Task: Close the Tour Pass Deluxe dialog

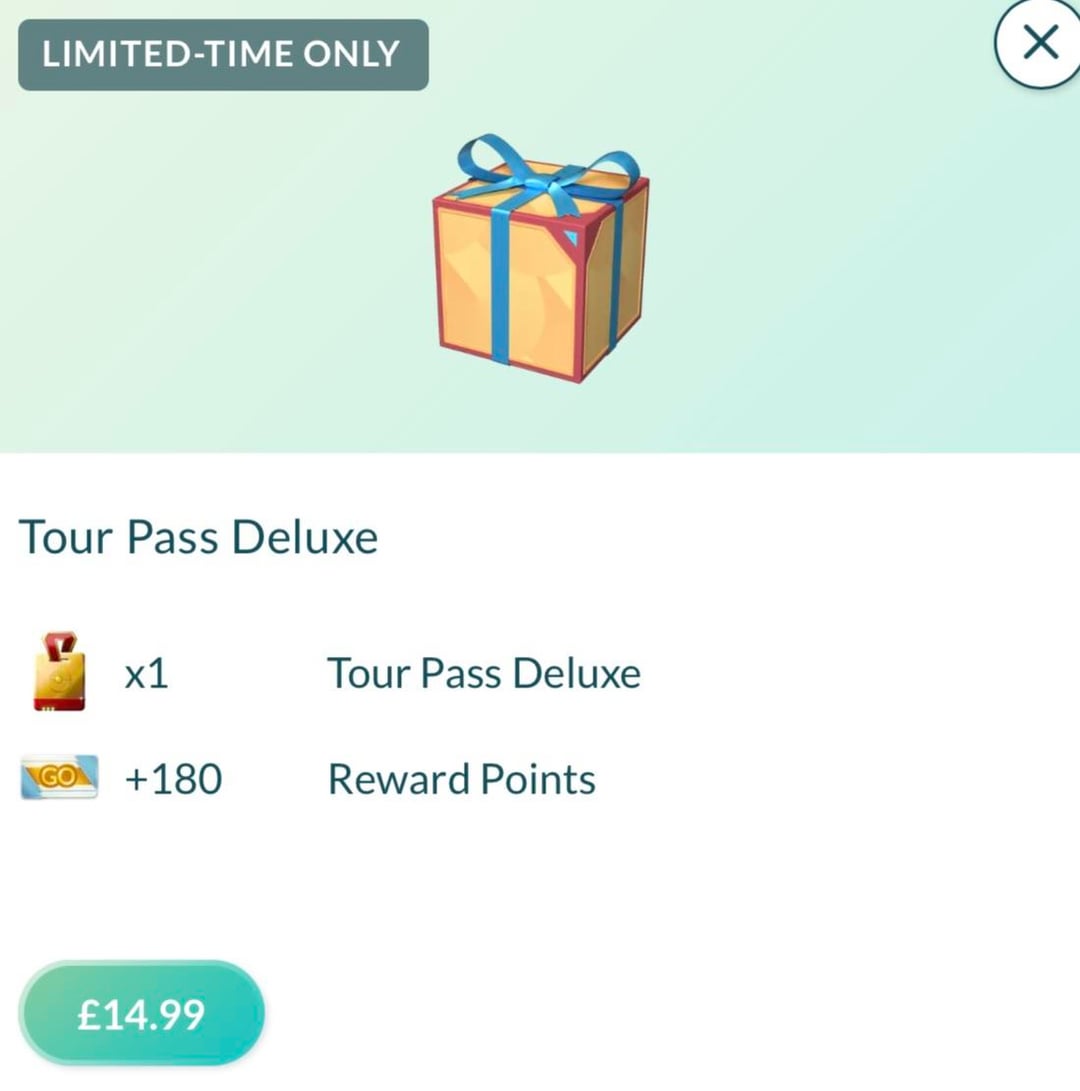Action: coord(1040,42)
